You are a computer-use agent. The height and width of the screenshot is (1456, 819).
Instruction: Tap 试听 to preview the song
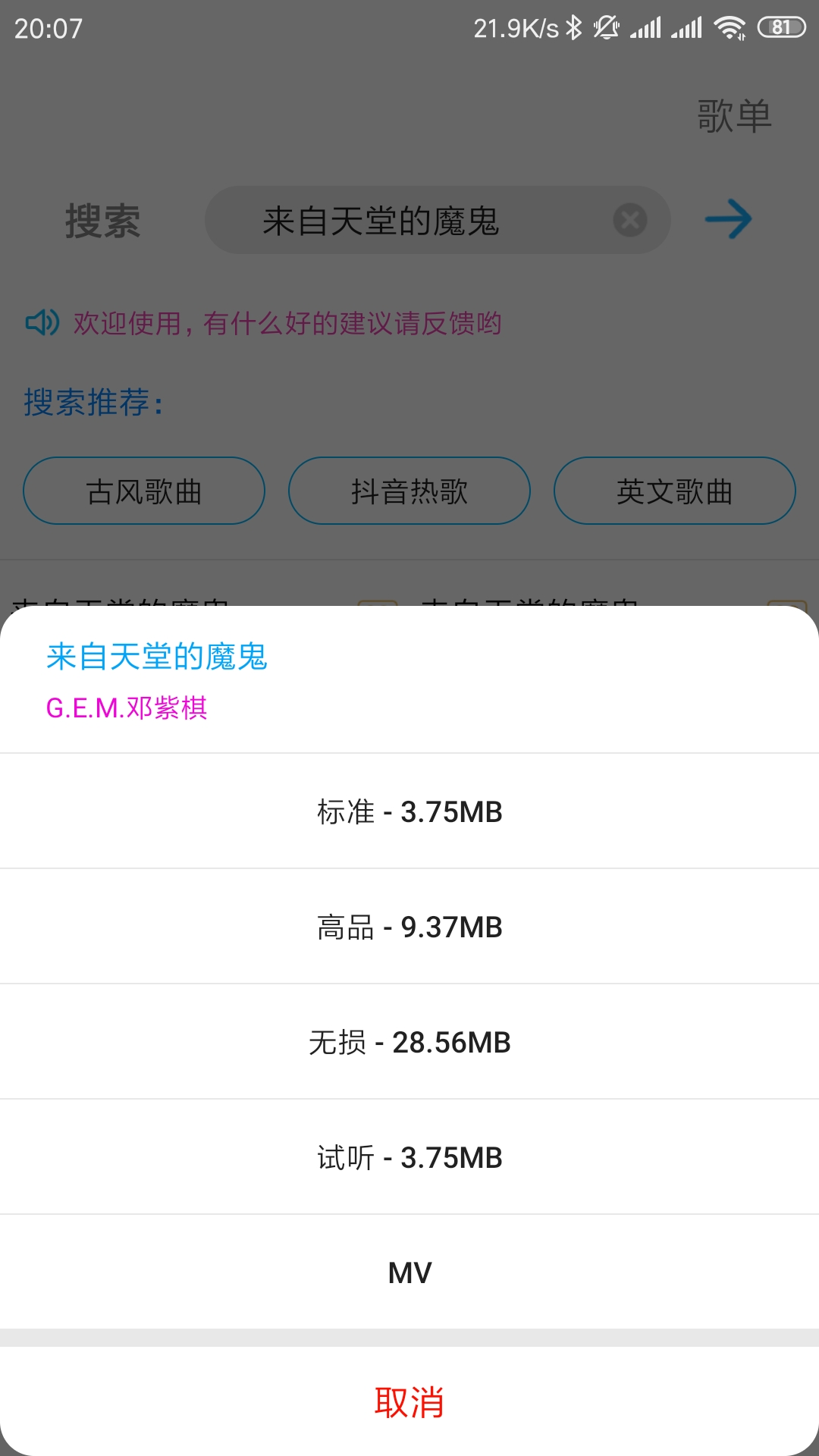point(409,1157)
